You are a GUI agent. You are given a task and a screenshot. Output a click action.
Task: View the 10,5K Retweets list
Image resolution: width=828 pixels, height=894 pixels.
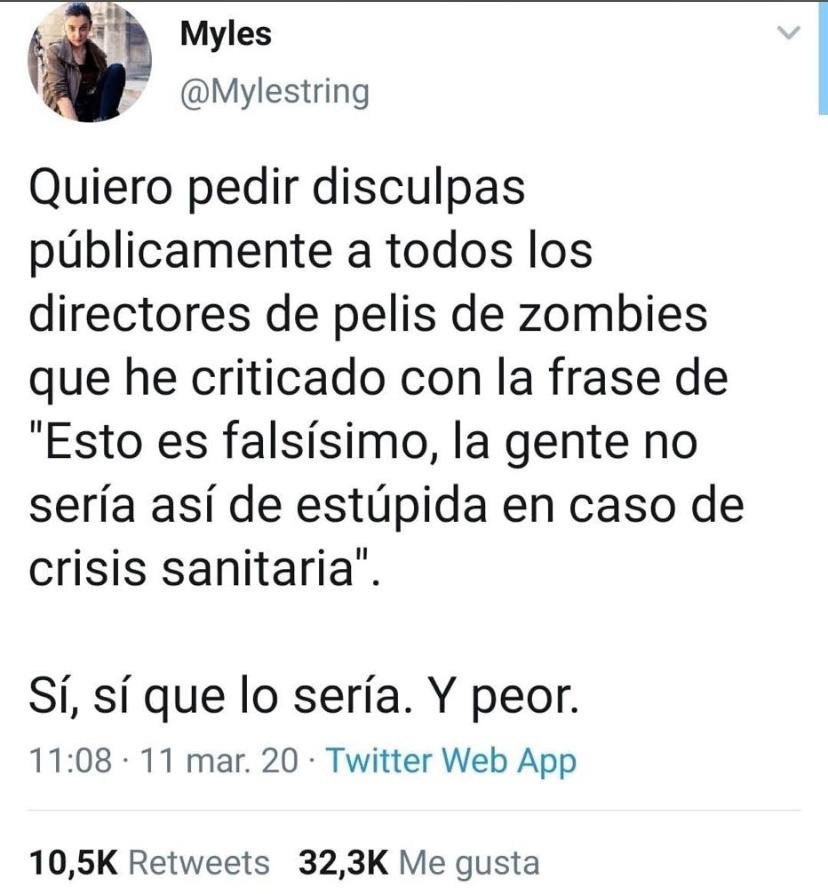150,862
